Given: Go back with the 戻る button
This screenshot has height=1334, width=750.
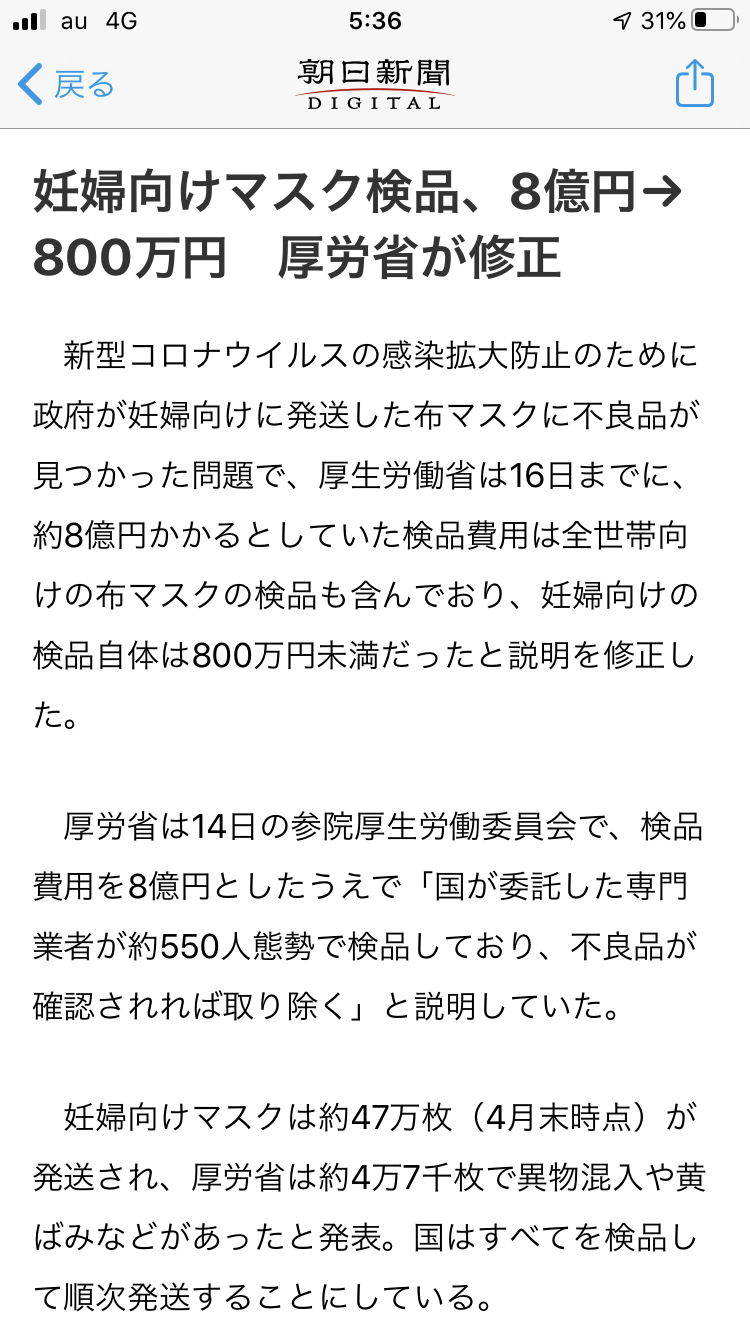Looking at the screenshot, I should [66, 85].
